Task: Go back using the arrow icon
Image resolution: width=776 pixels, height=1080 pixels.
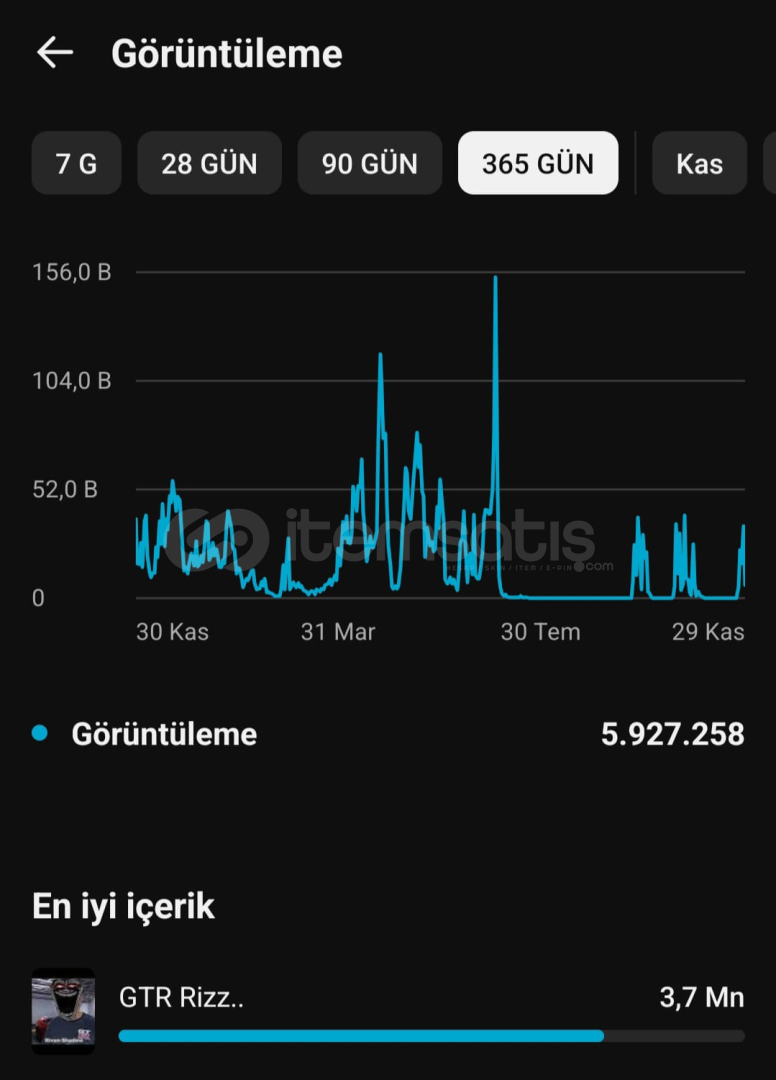Action: pos(55,53)
